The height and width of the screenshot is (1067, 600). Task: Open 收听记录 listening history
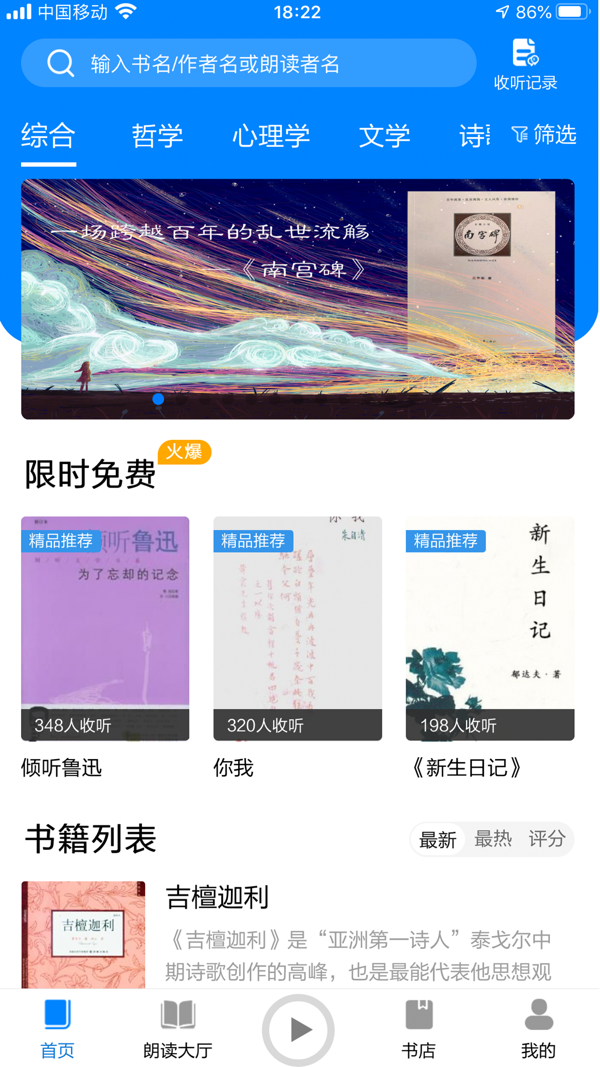click(x=525, y=65)
